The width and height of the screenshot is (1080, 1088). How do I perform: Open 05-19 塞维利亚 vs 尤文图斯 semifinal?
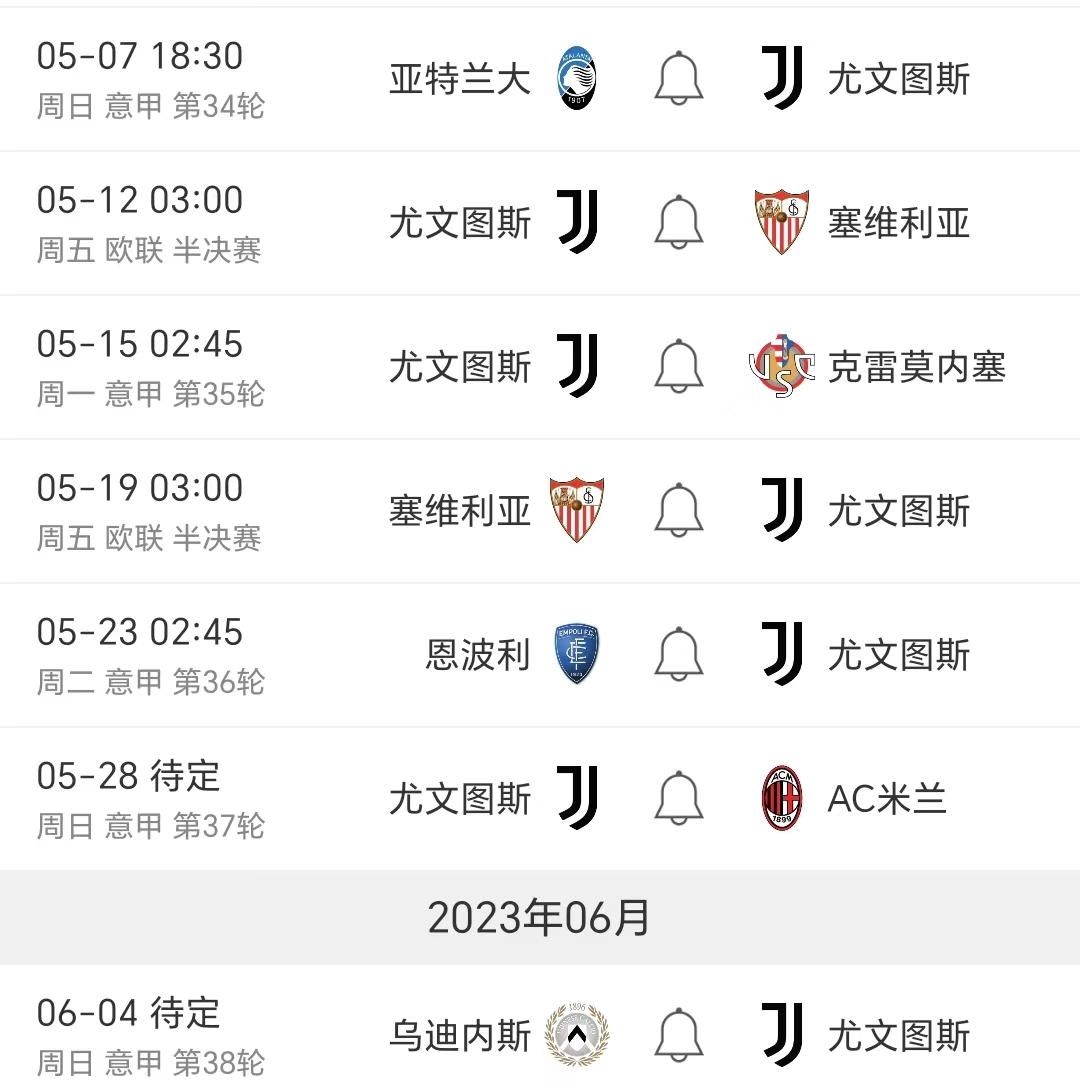[200, 510]
